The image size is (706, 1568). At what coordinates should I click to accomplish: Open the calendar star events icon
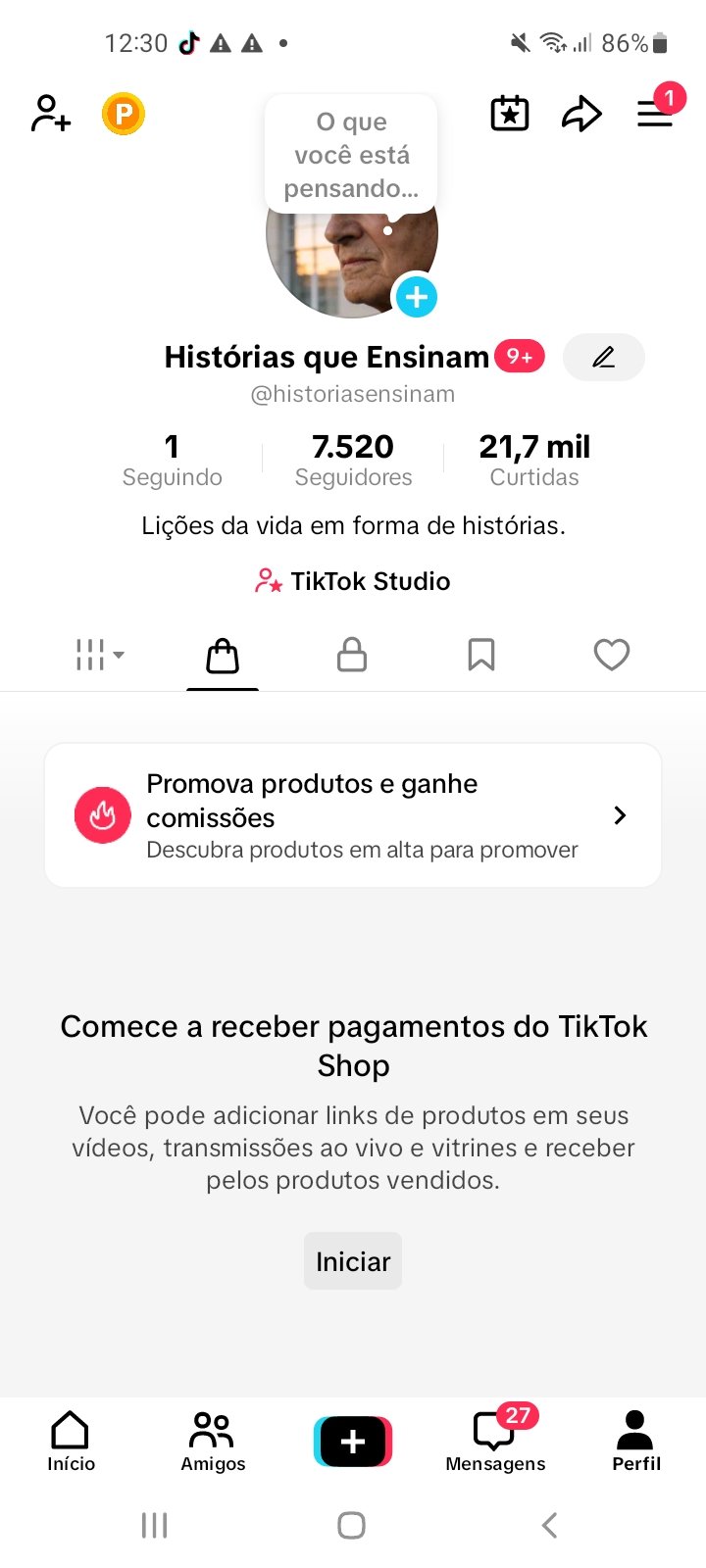tap(509, 114)
